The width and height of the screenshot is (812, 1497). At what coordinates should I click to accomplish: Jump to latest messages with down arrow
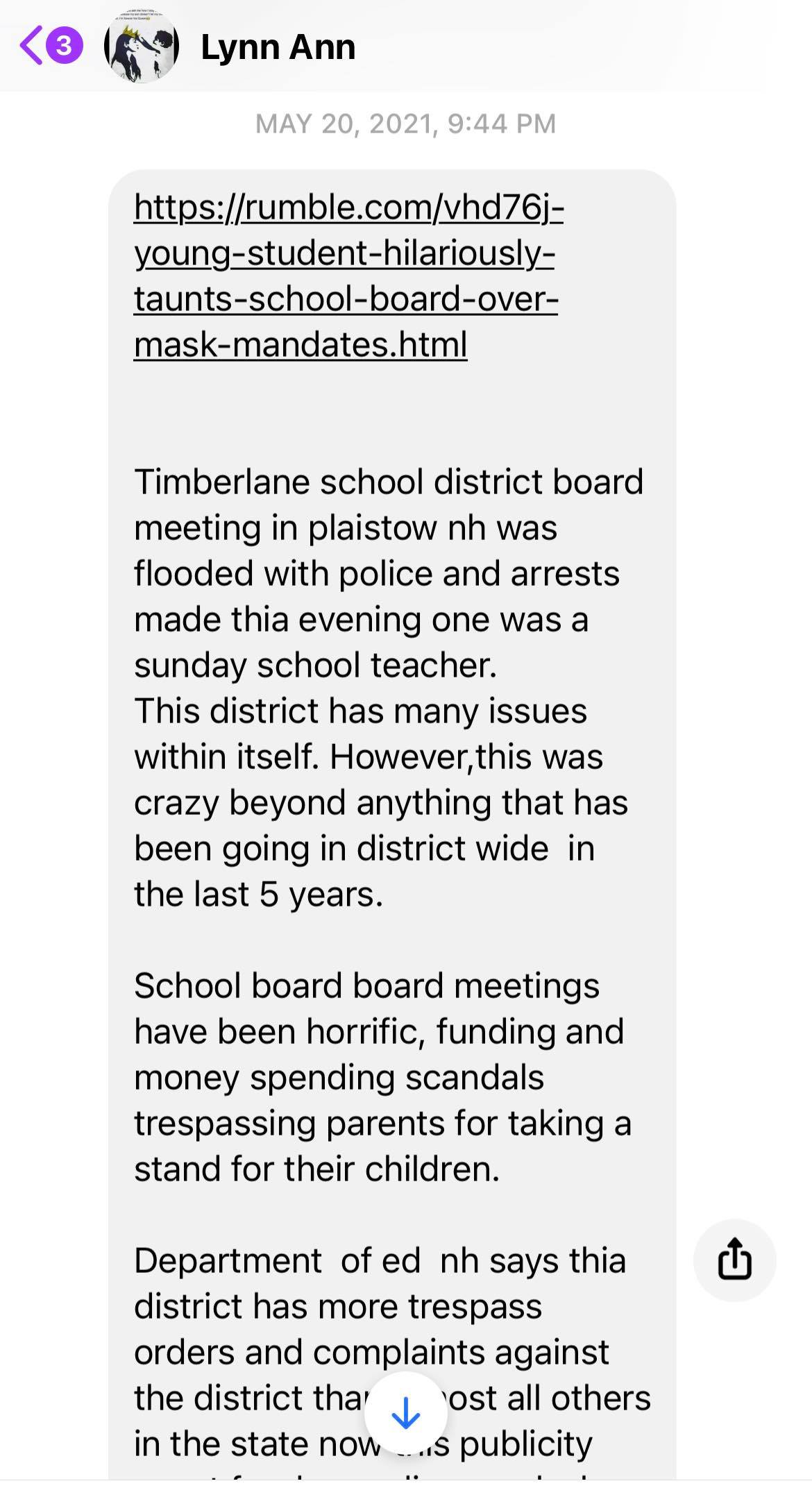coord(405,1412)
